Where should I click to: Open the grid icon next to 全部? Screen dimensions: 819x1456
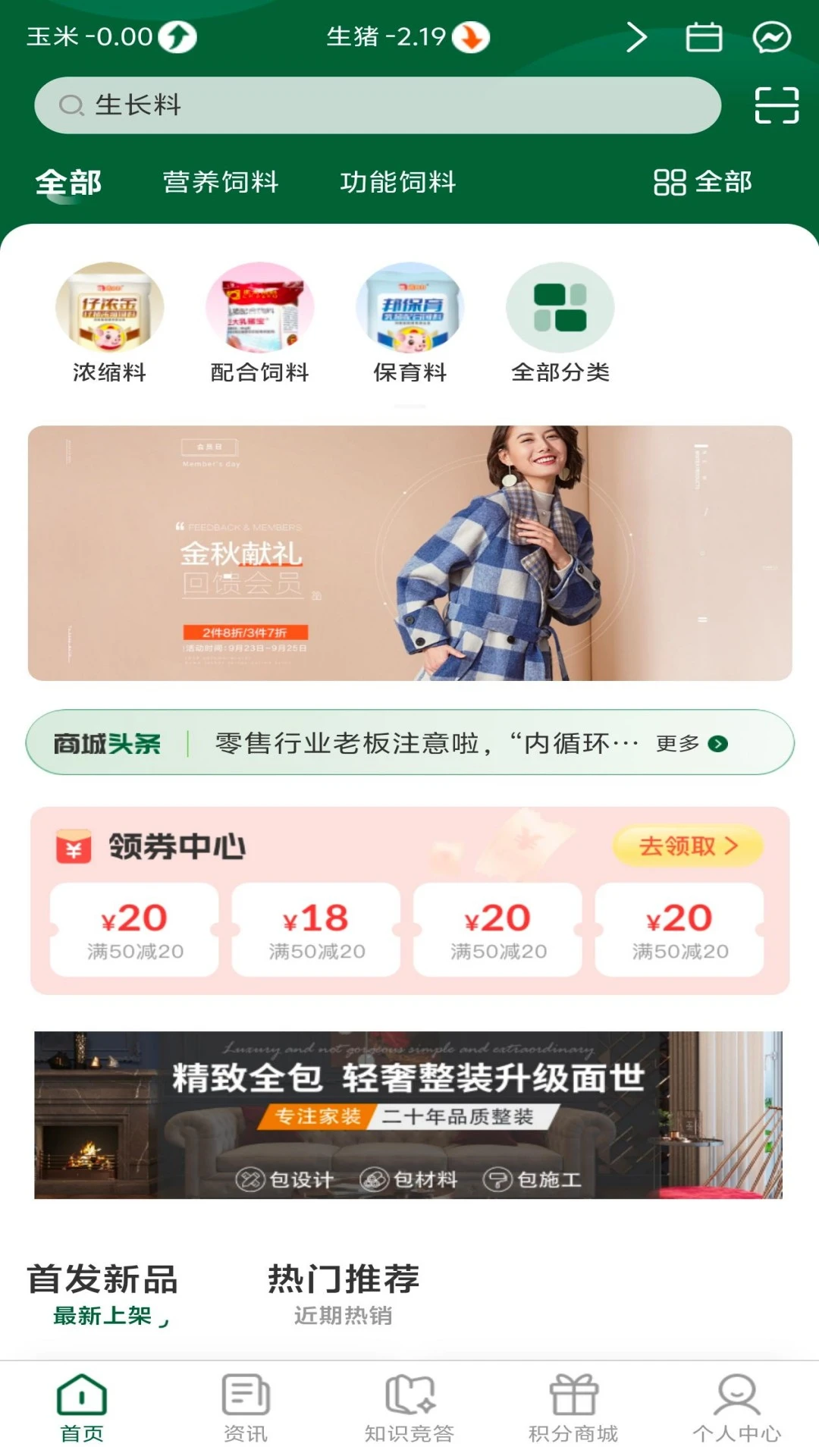[670, 181]
